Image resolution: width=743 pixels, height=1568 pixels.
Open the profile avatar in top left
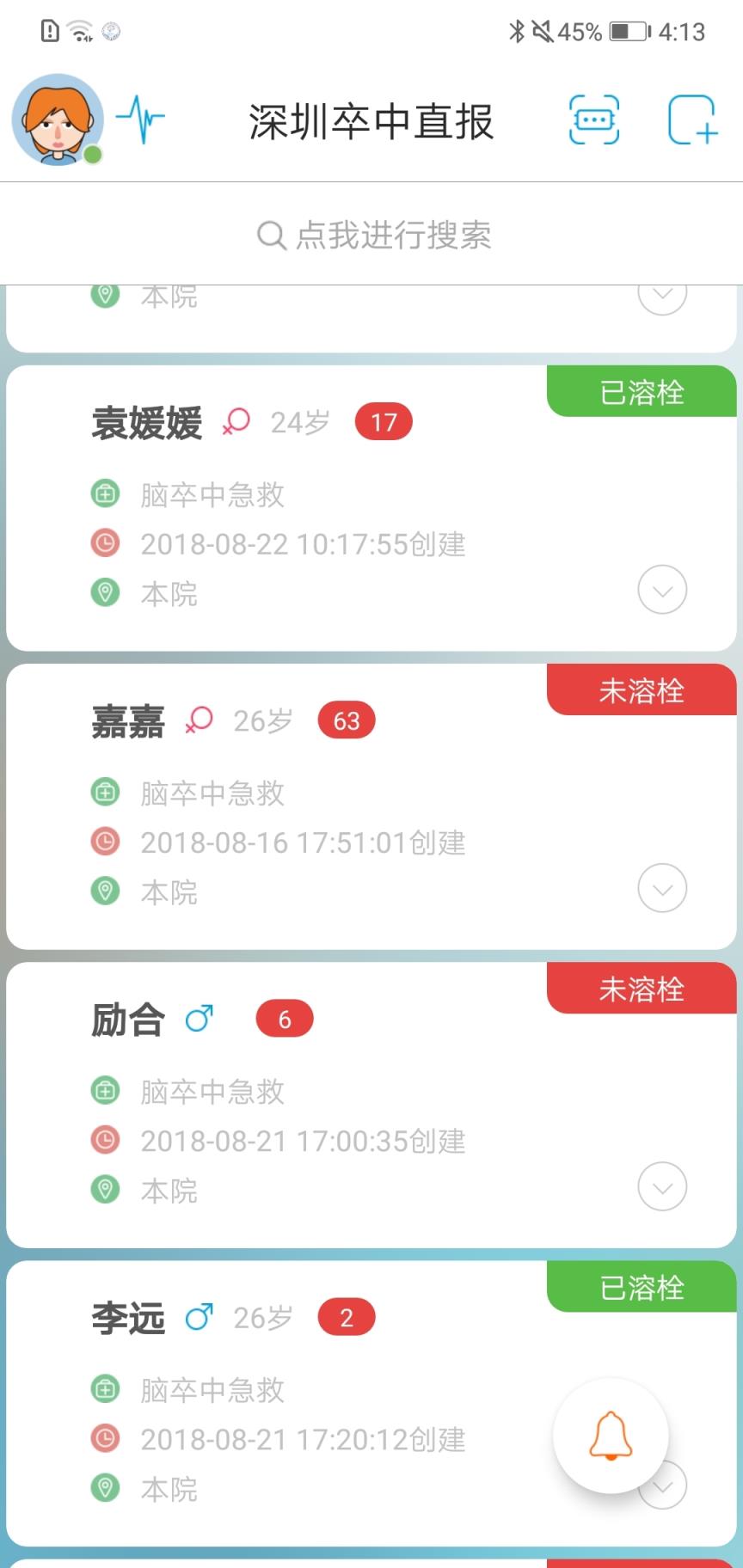click(57, 120)
